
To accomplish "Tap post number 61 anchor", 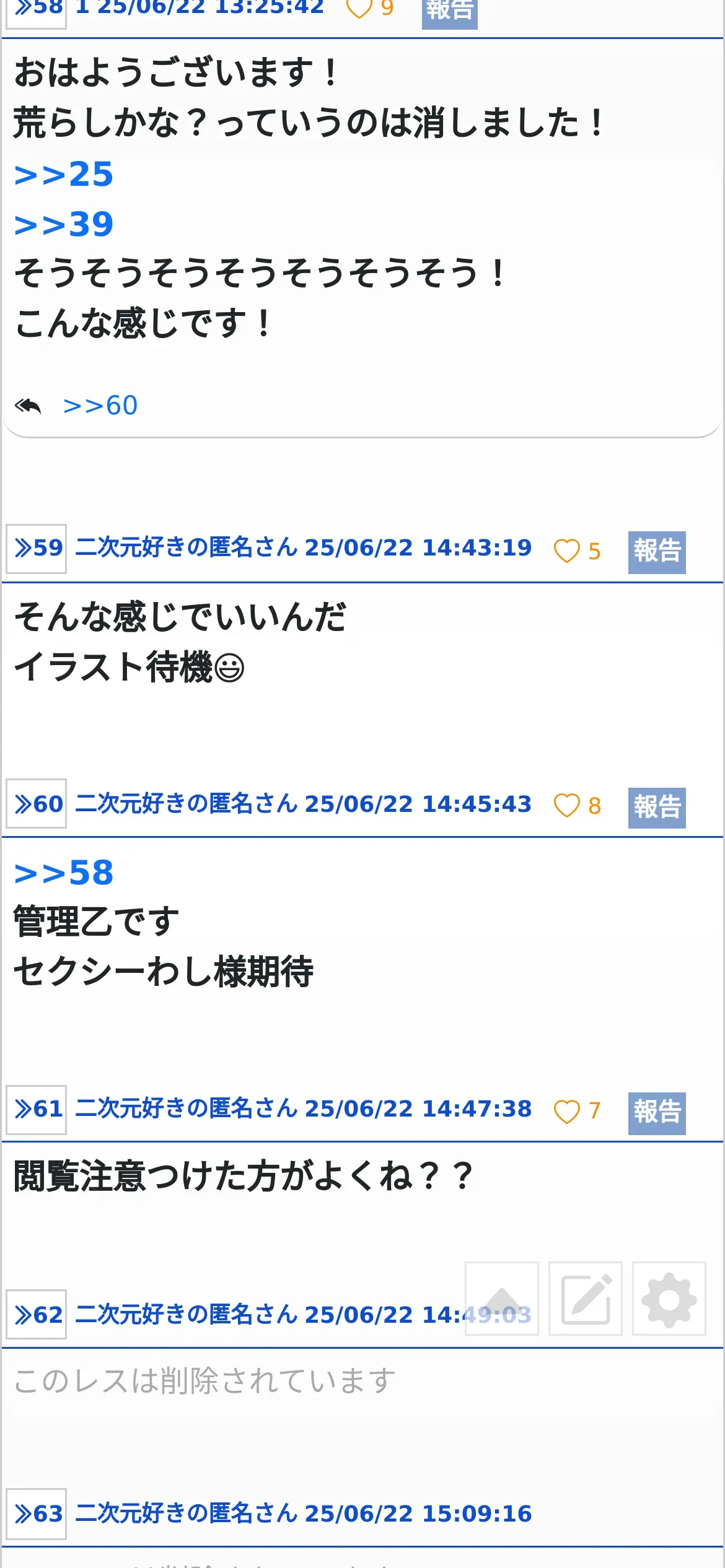I will pyautogui.click(x=37, y=1109).
